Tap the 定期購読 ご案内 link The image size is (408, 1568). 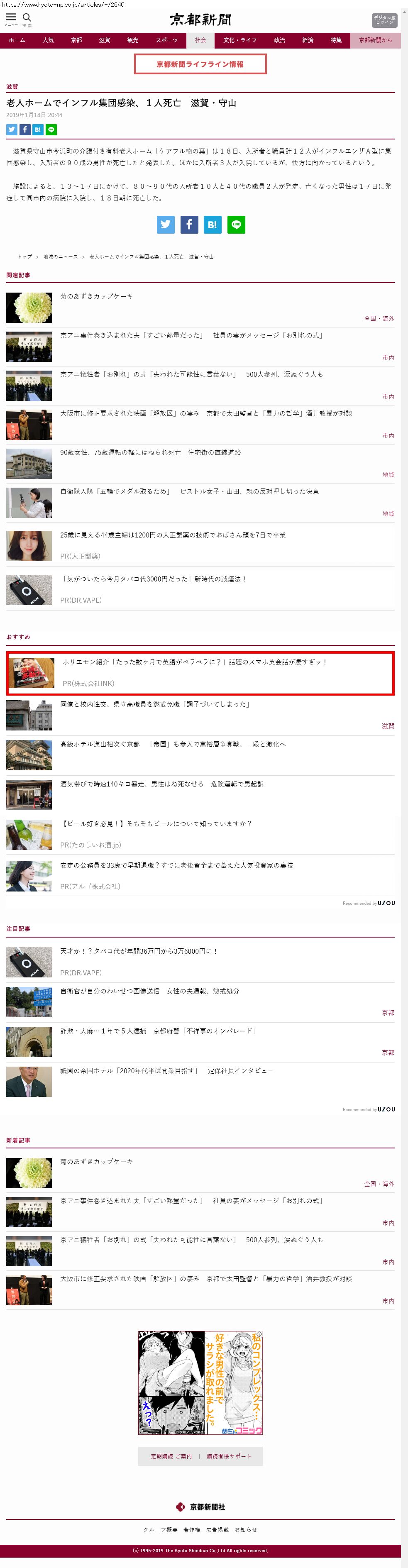[x=171, y=1457]
